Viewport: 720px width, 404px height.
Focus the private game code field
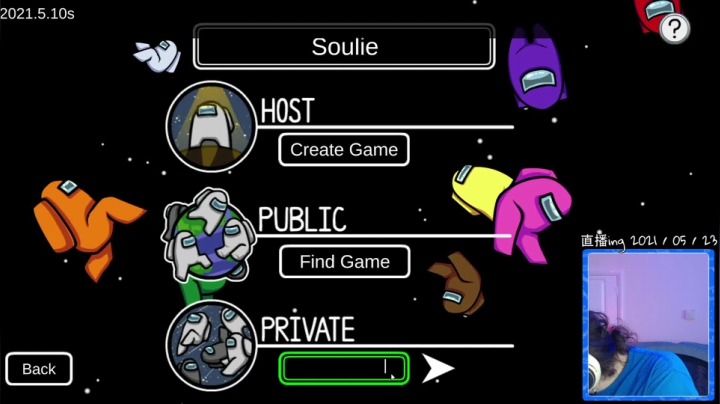pyautogui.click(x=343, y=368)
